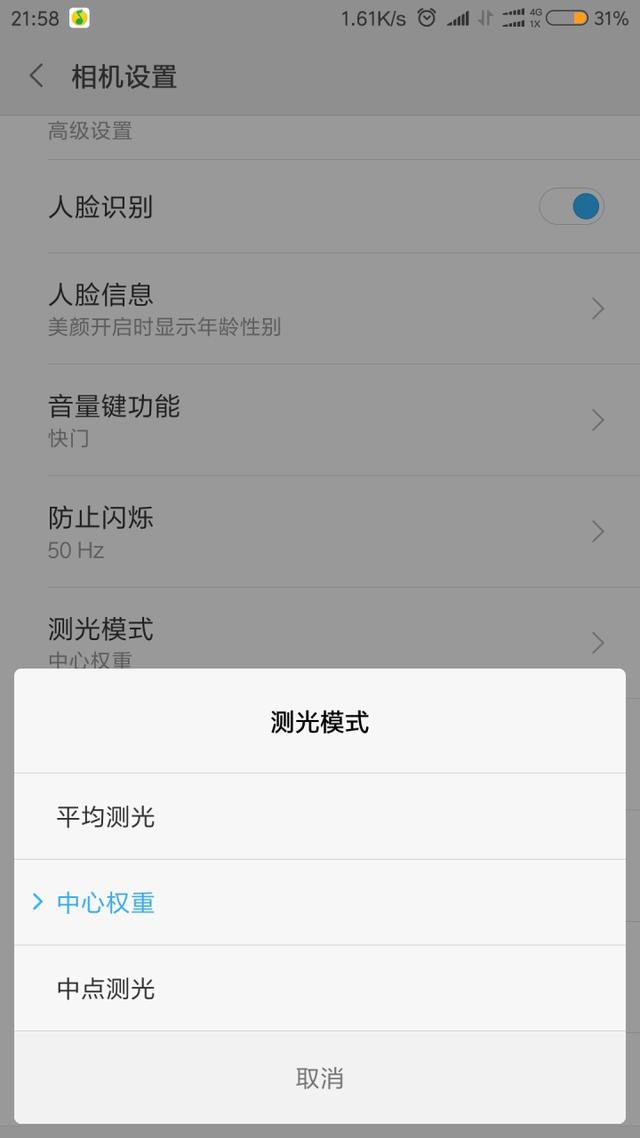Tap 取消 to dismiss the dialog
640x1138 pixels.
pyautogui.click(x=319, y=1078)
